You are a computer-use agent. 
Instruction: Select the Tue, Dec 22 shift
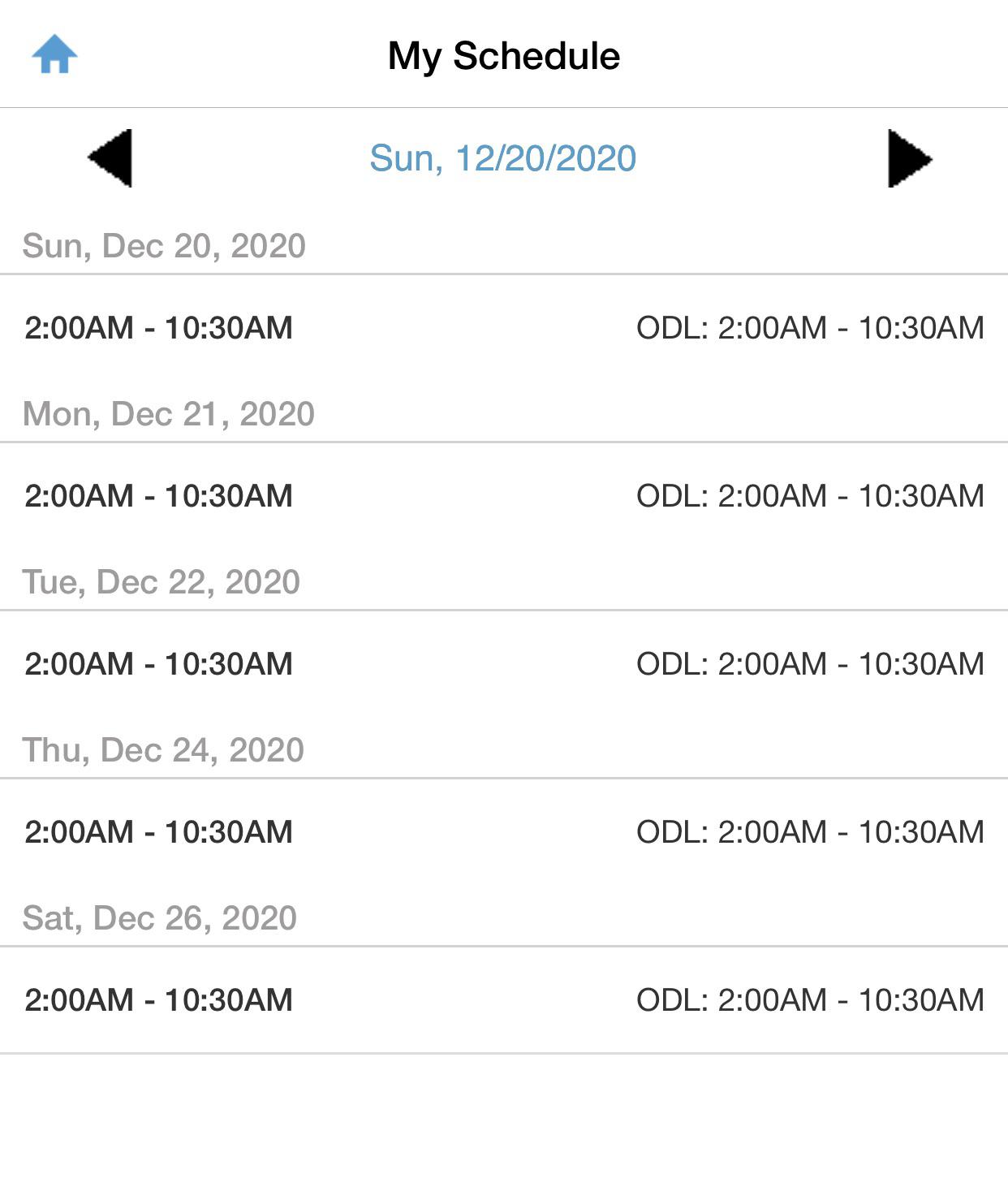503,664
